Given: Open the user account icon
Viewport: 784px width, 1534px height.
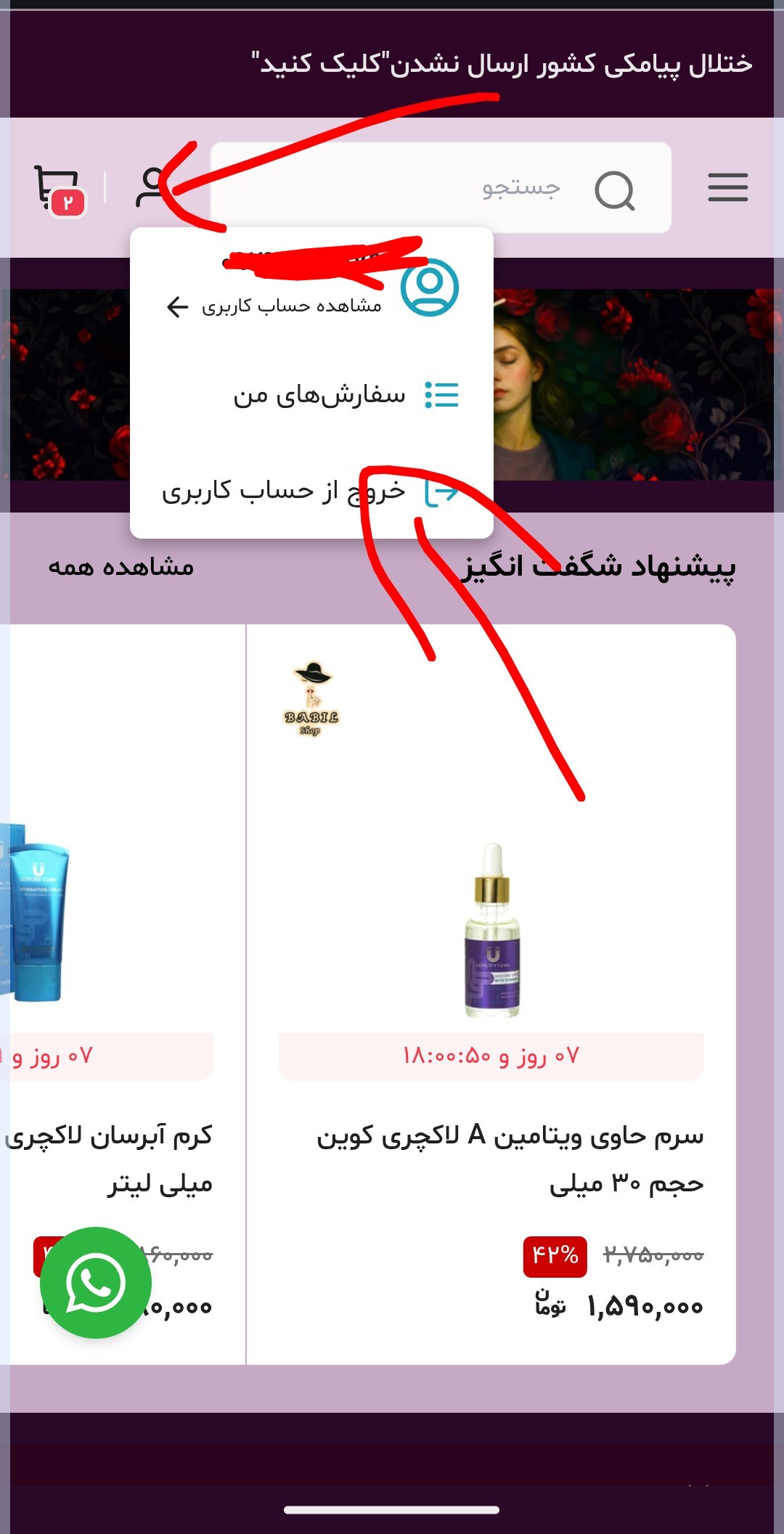Looking at the screenshot, I should (x=151, y=187).
